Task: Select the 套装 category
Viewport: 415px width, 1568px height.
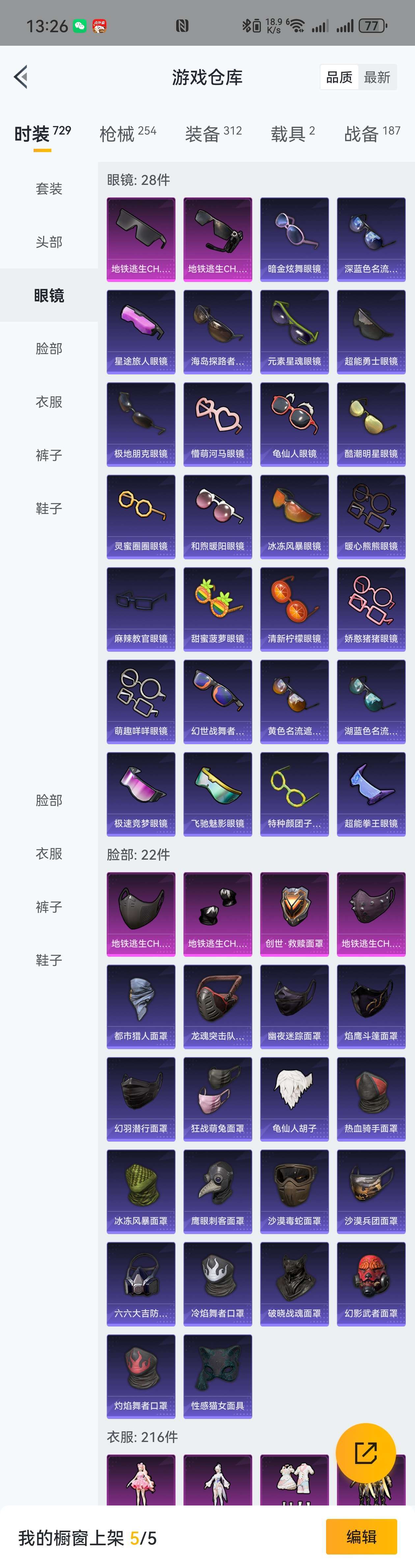Action: pos(49,189)
